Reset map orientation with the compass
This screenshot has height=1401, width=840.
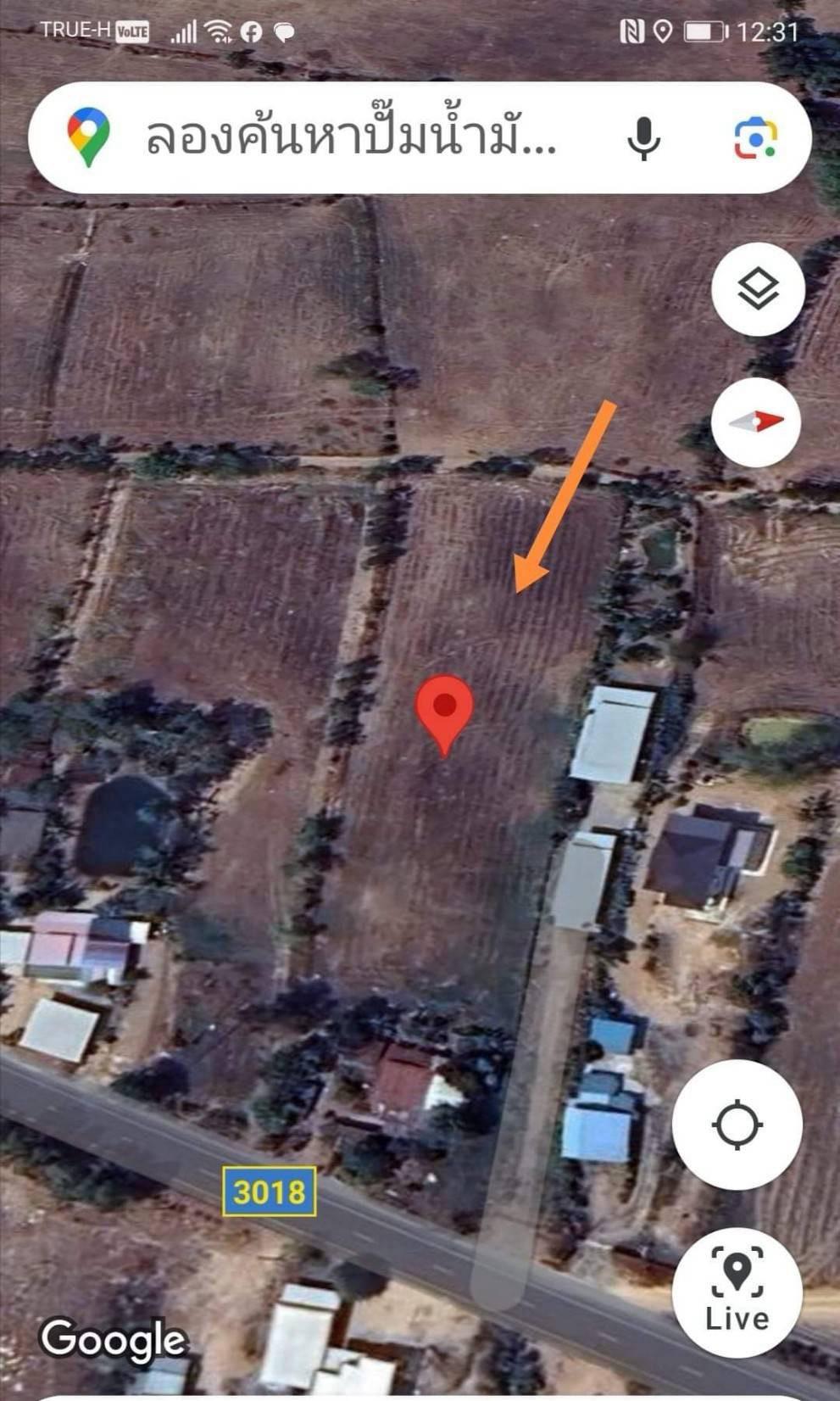pos(757,421)
